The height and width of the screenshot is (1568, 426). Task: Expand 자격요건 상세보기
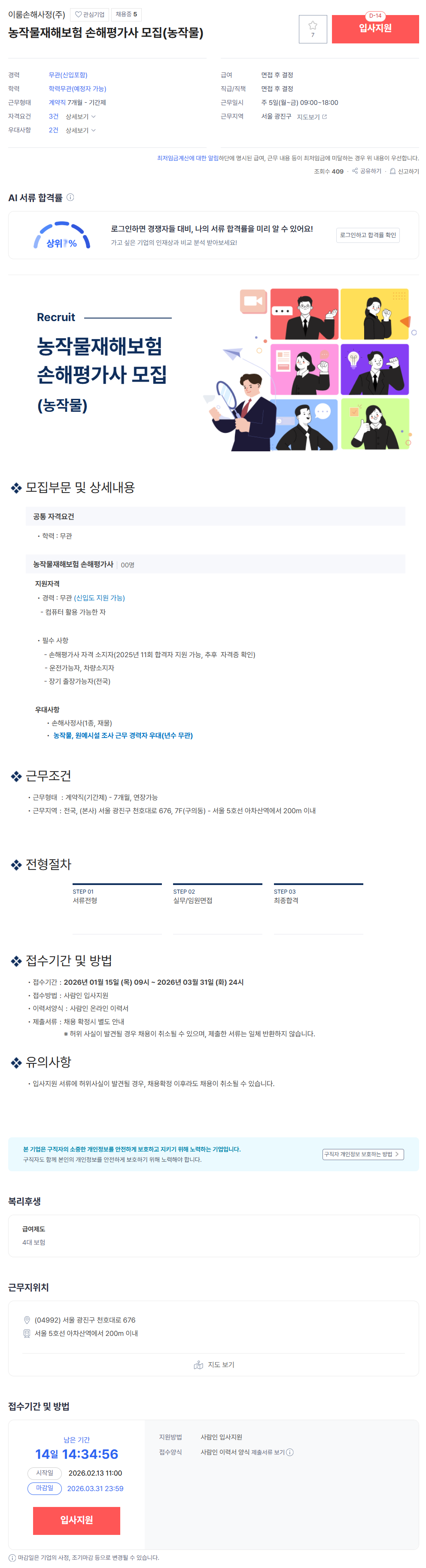[x=80, y=116]
